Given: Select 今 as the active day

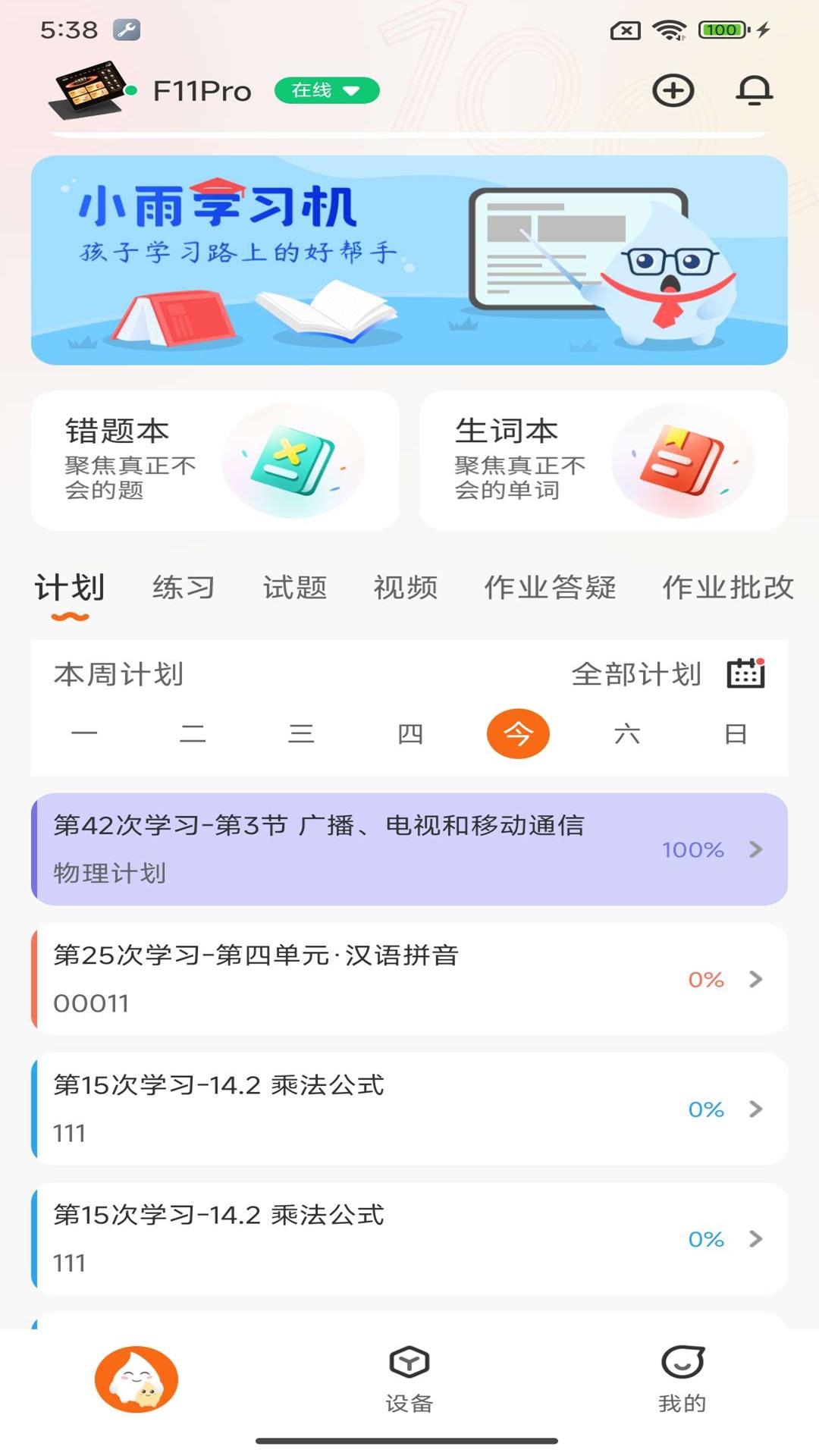Looking at the screenshot, I should point(519,733).
